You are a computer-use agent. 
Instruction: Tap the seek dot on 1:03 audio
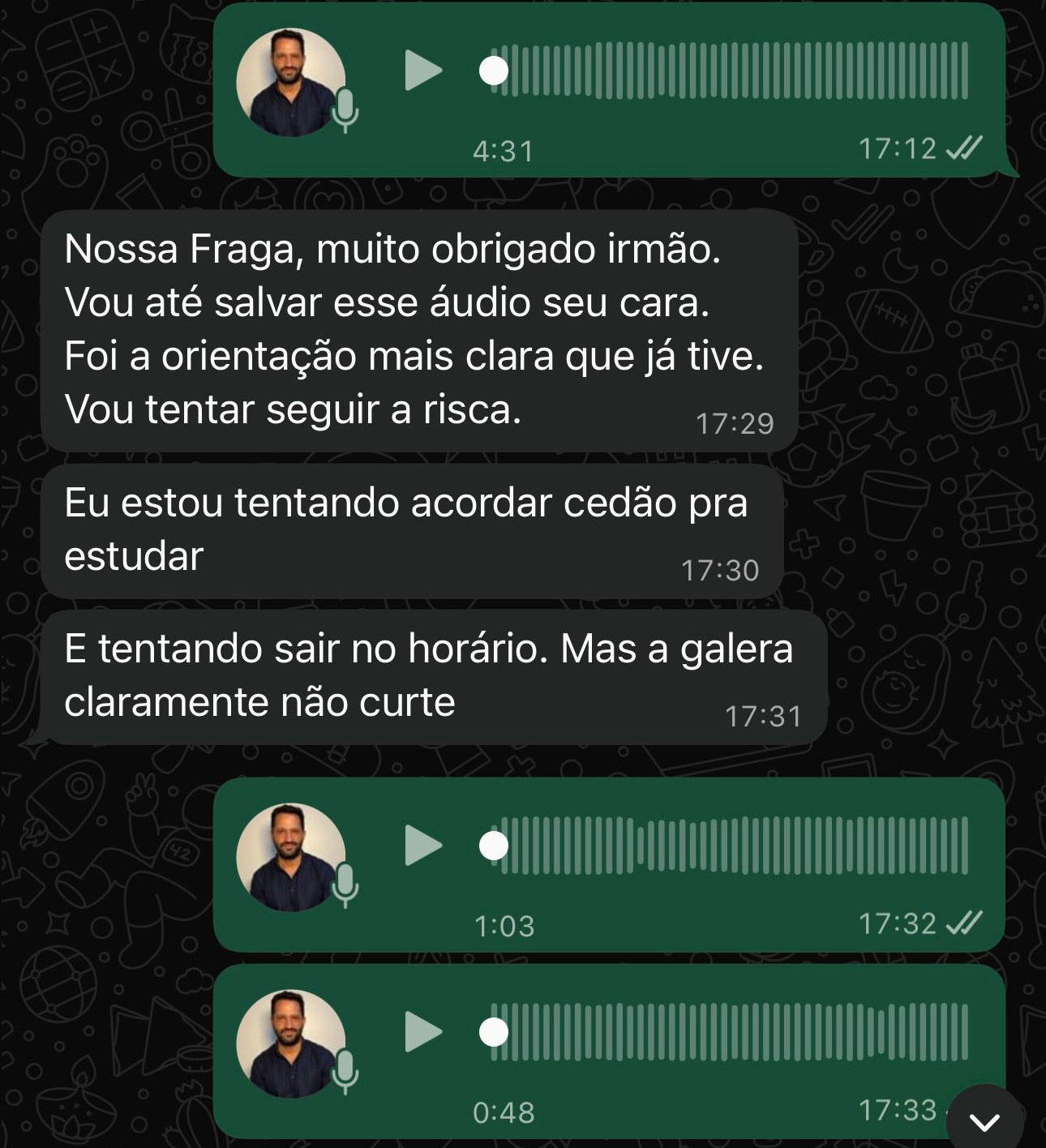[494, 846]
